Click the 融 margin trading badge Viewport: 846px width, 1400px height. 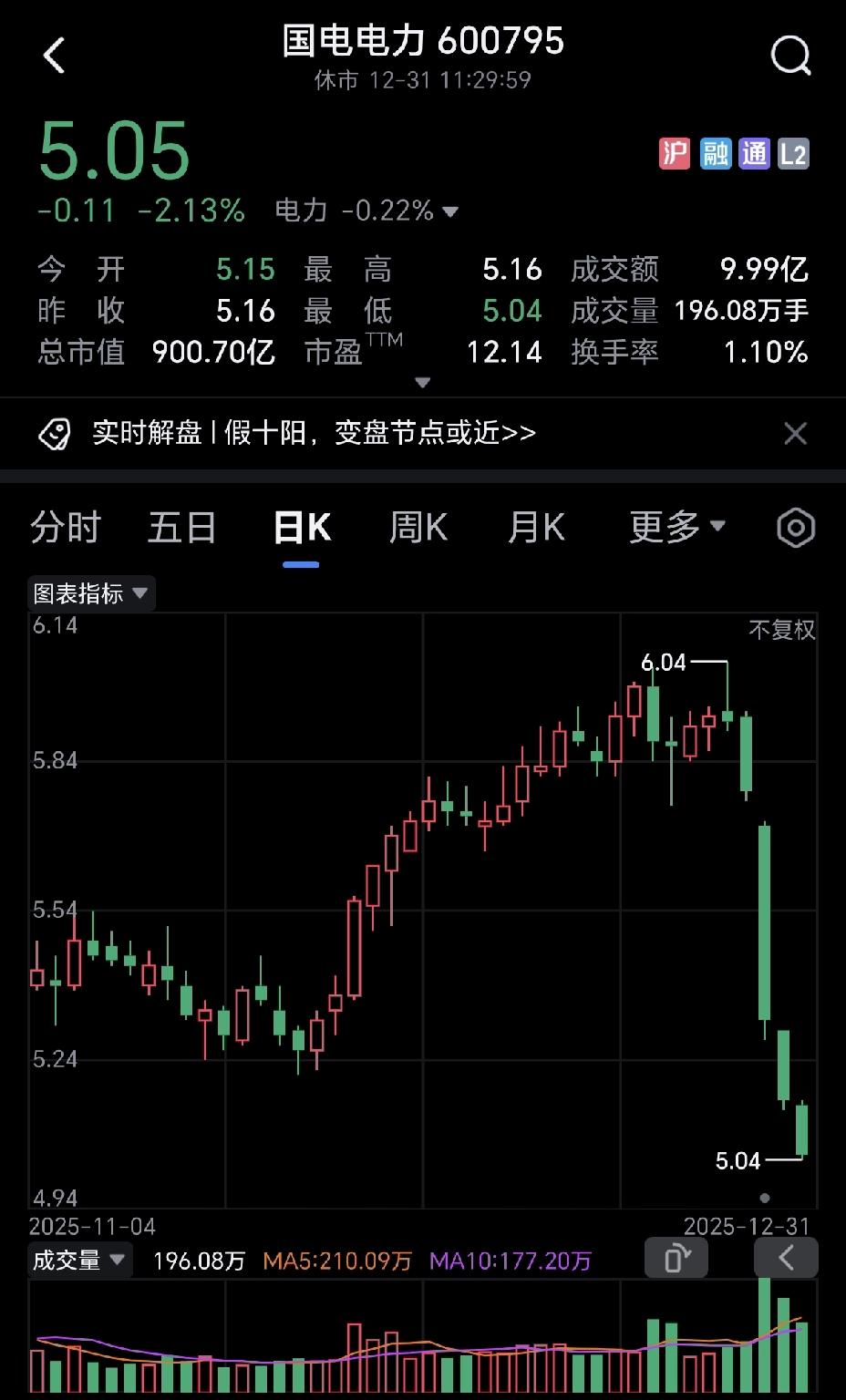pos(714,154)
